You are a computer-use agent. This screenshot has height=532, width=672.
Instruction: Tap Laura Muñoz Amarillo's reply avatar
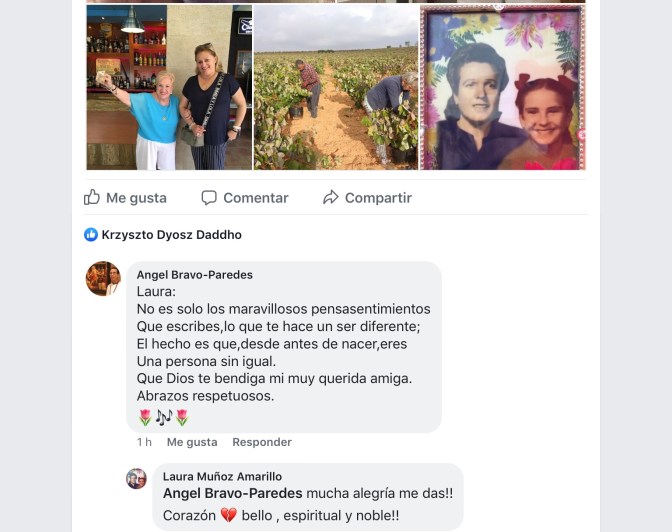coord(137,479)
